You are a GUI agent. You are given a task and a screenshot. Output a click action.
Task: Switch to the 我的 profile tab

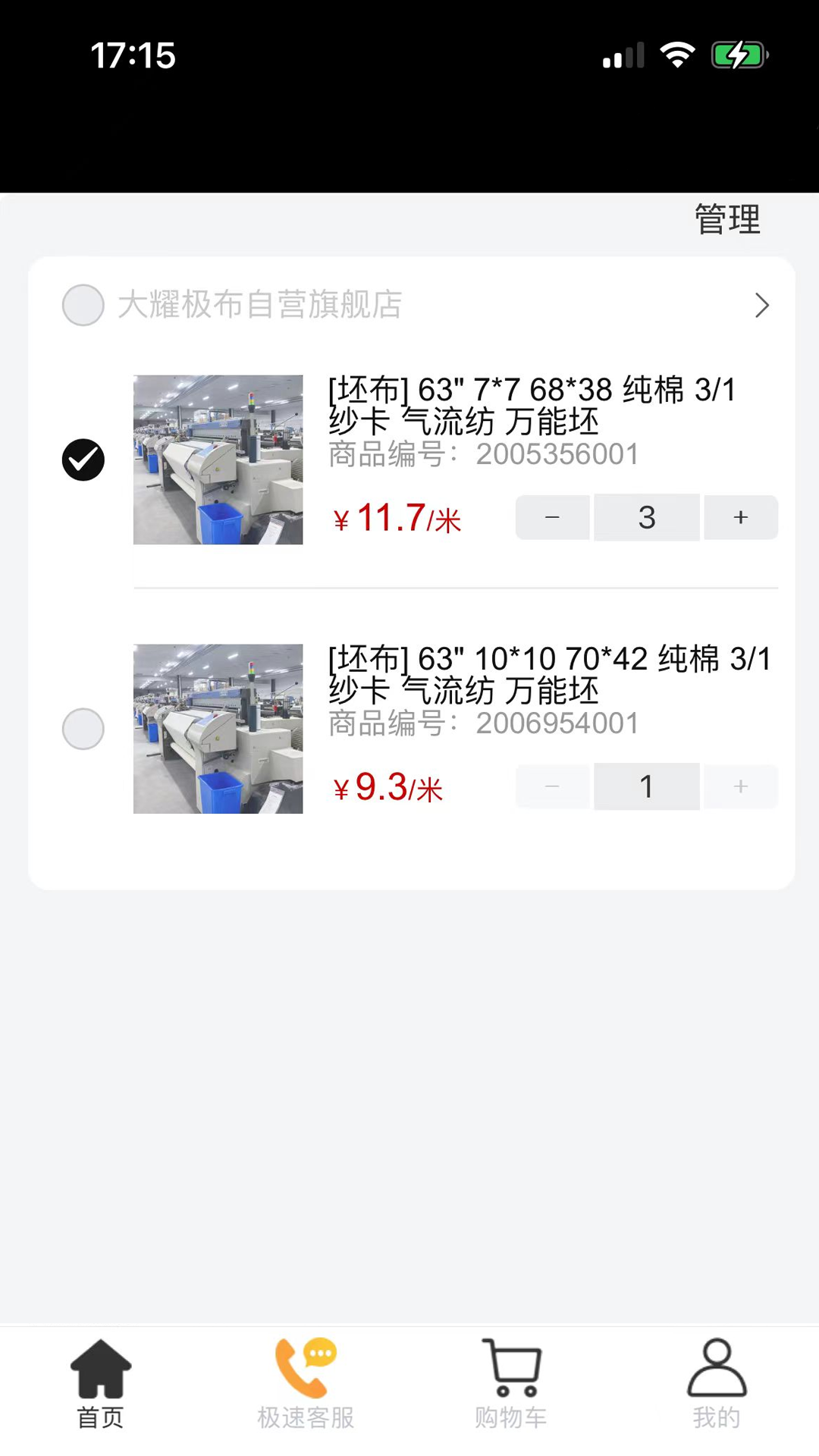[717, 1384]
